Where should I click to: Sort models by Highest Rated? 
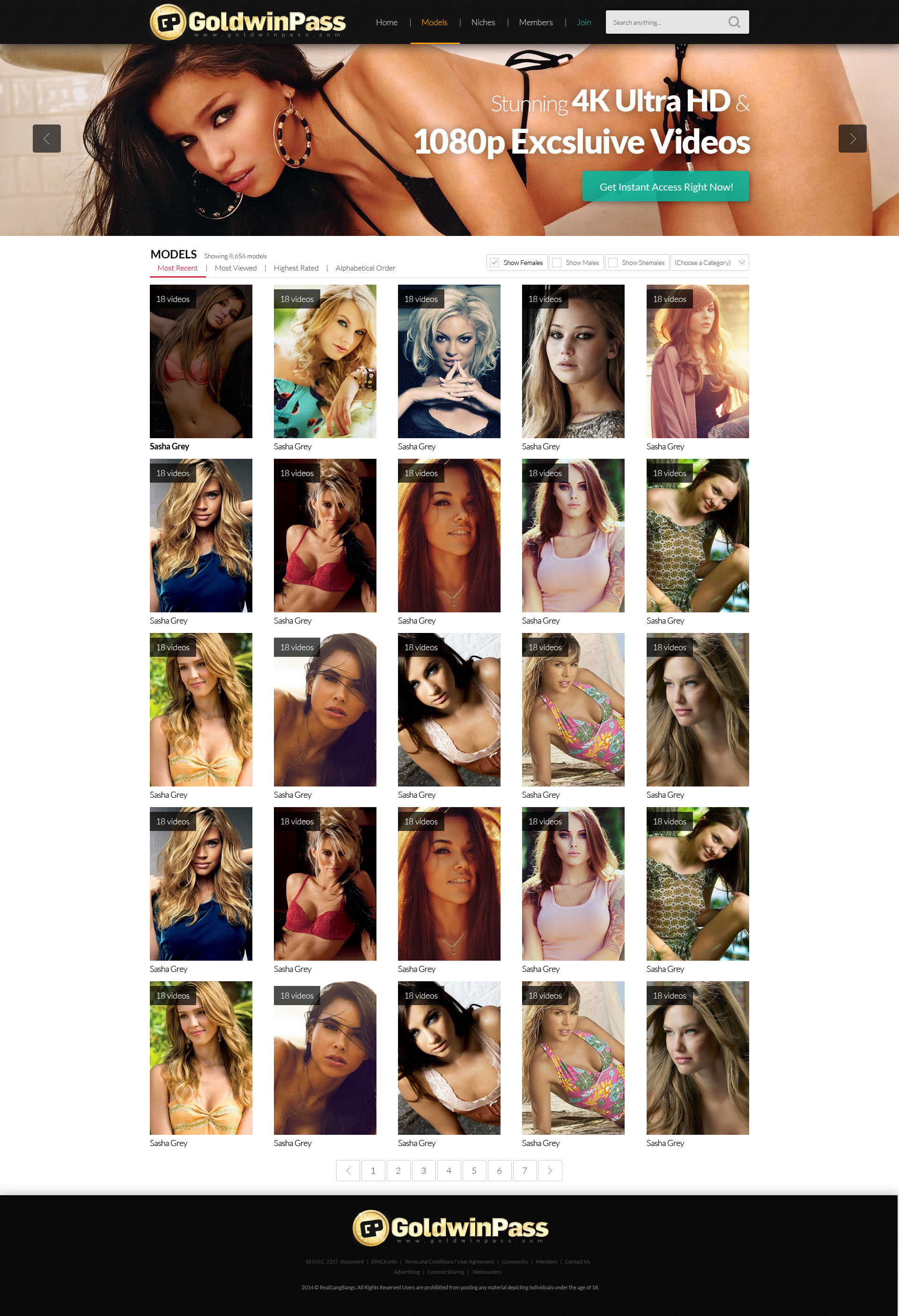pos(296,268)
